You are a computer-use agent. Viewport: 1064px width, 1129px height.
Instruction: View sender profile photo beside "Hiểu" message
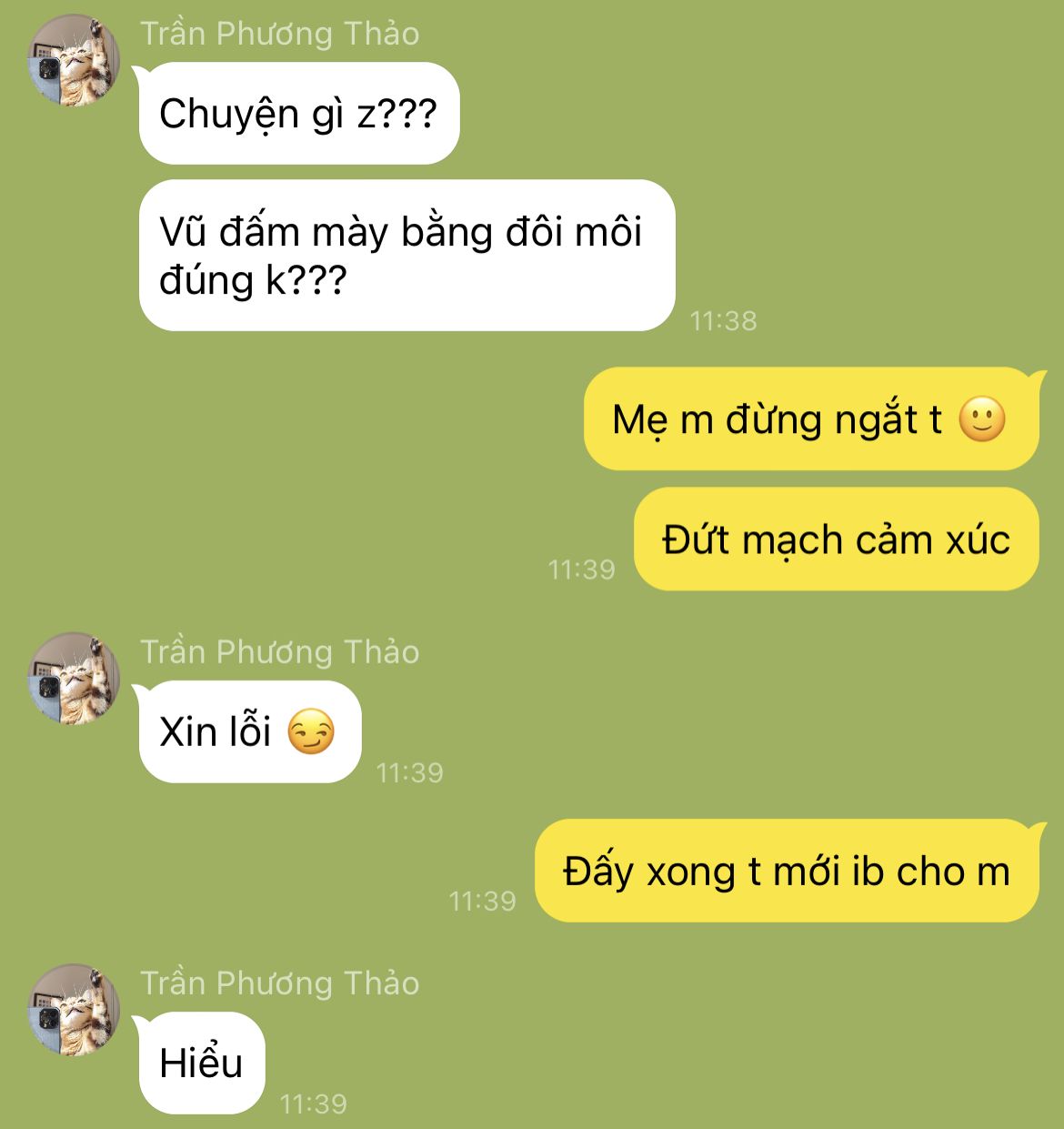pos(75,1010)
